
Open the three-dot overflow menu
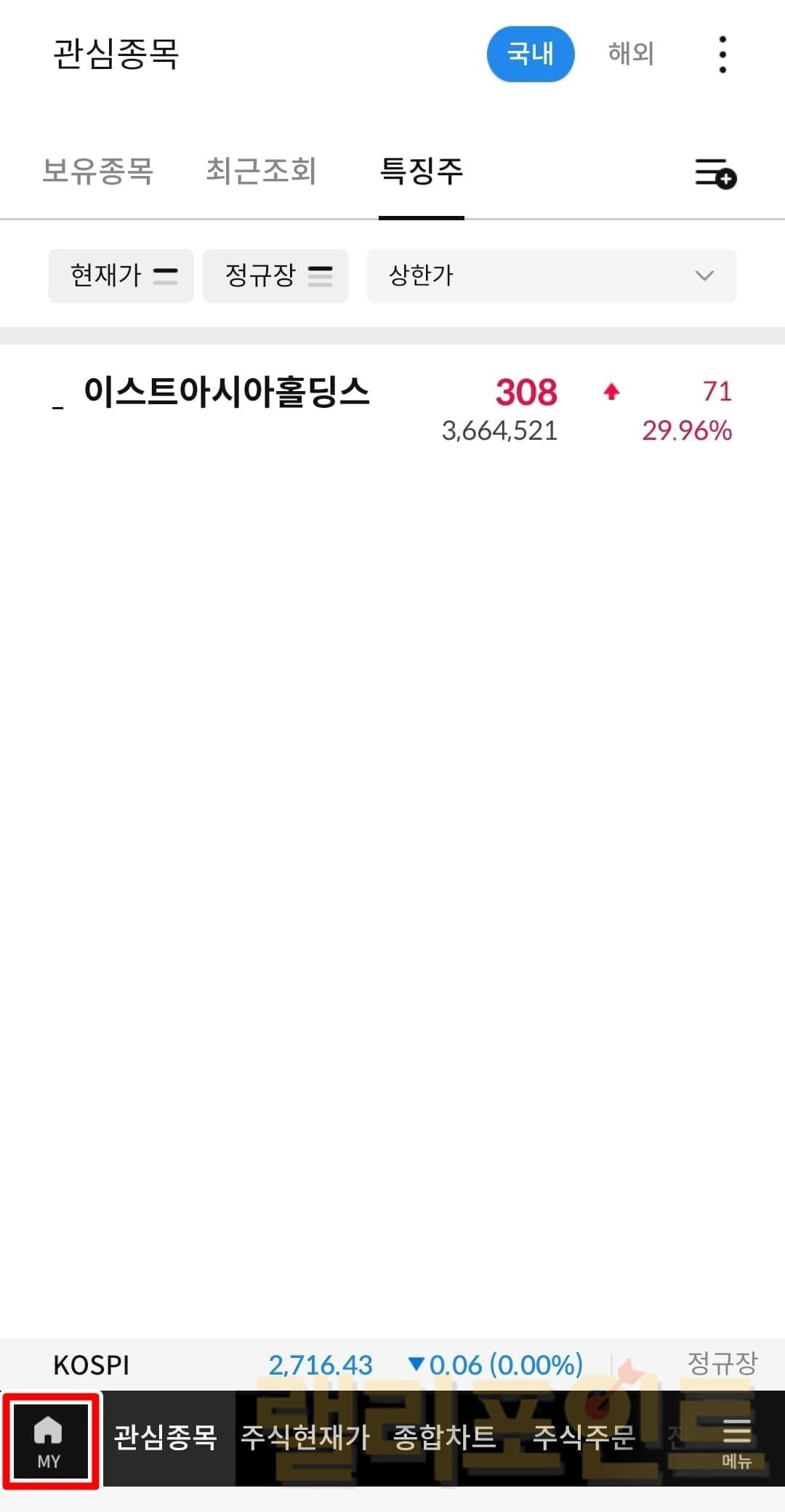[722, 55]
